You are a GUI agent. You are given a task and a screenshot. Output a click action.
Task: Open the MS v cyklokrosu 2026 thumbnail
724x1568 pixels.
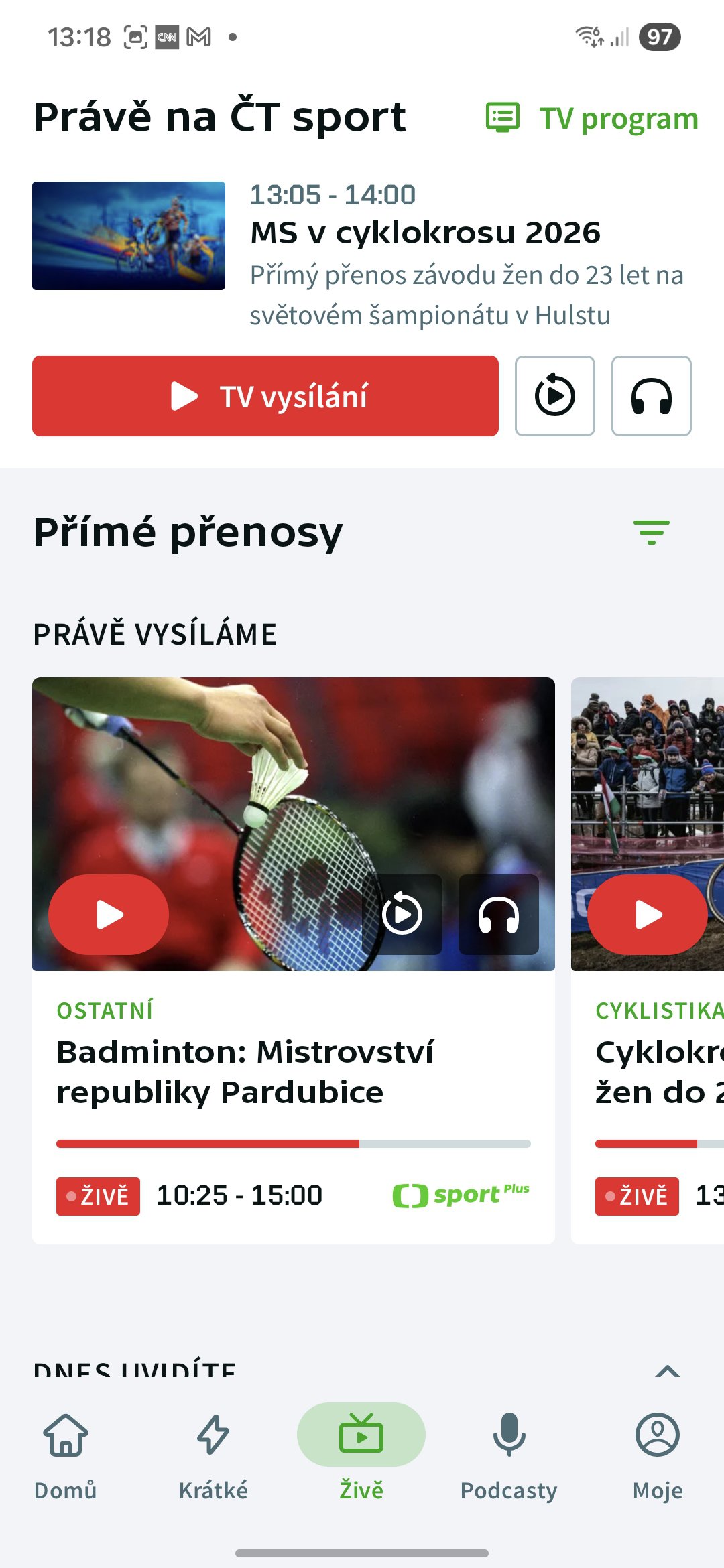point(129,236)
